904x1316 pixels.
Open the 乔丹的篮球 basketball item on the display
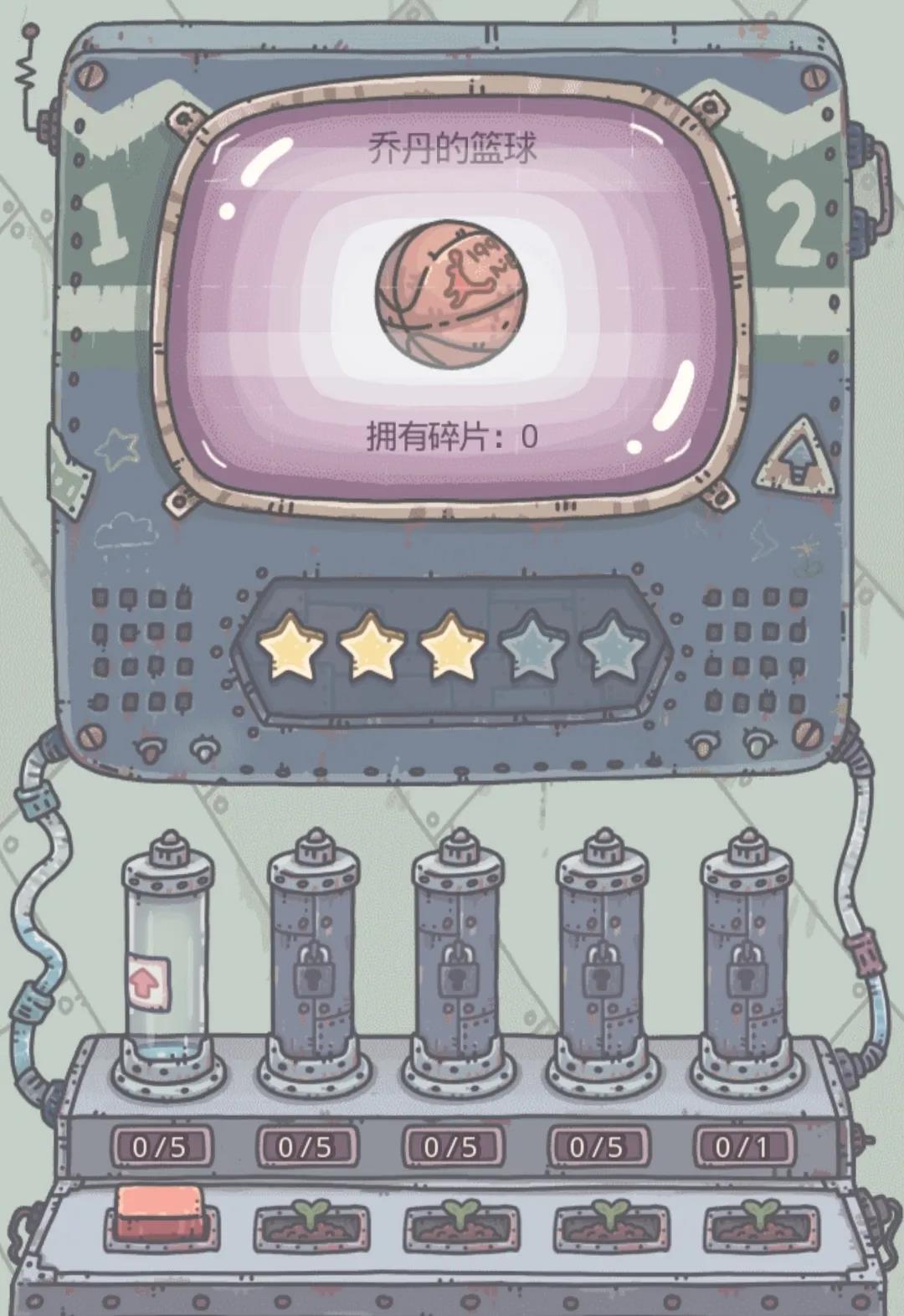pyautogui.click(x=452, y=287)
